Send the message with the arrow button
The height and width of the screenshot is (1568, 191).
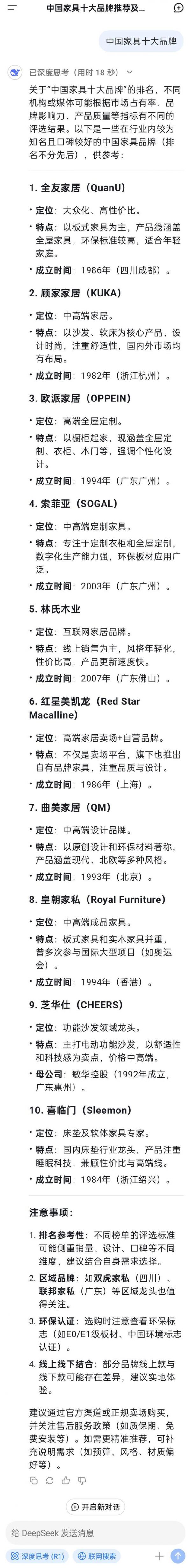coord(178,1556)
